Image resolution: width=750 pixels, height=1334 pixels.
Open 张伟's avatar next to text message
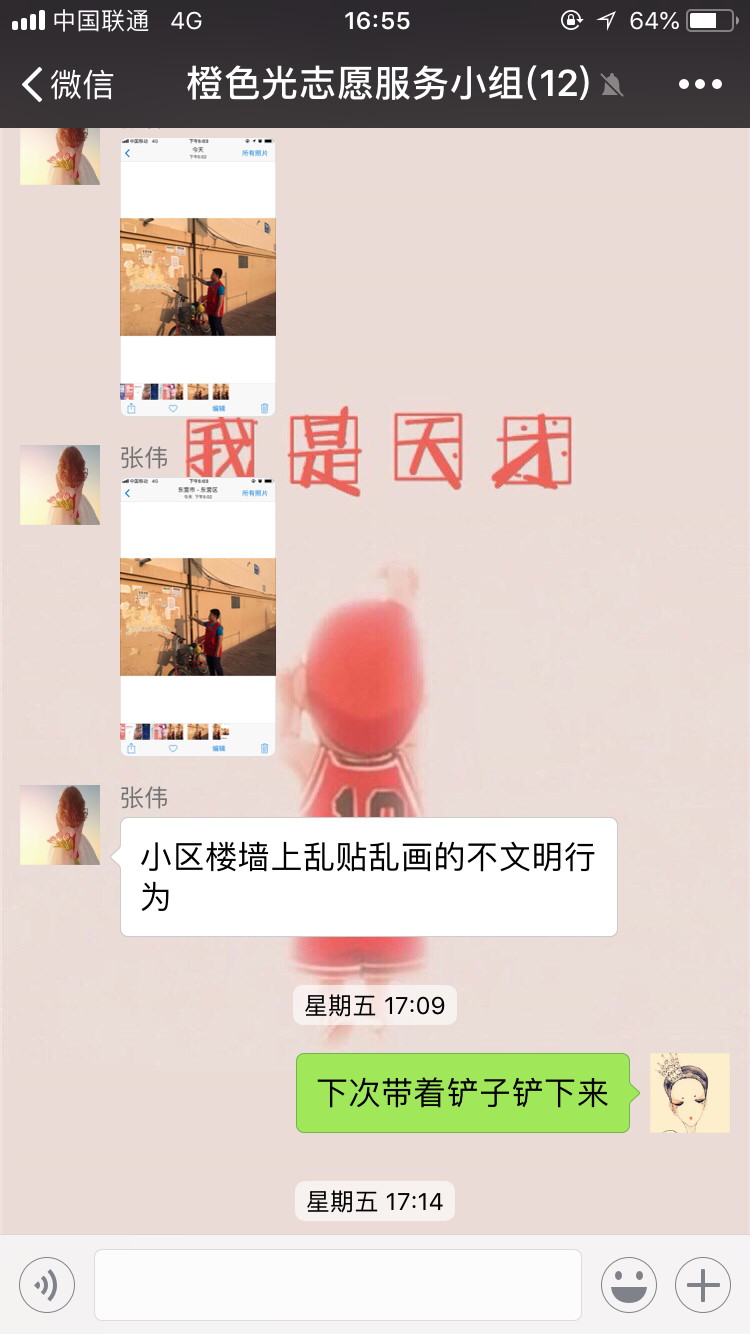pos(60,825)
